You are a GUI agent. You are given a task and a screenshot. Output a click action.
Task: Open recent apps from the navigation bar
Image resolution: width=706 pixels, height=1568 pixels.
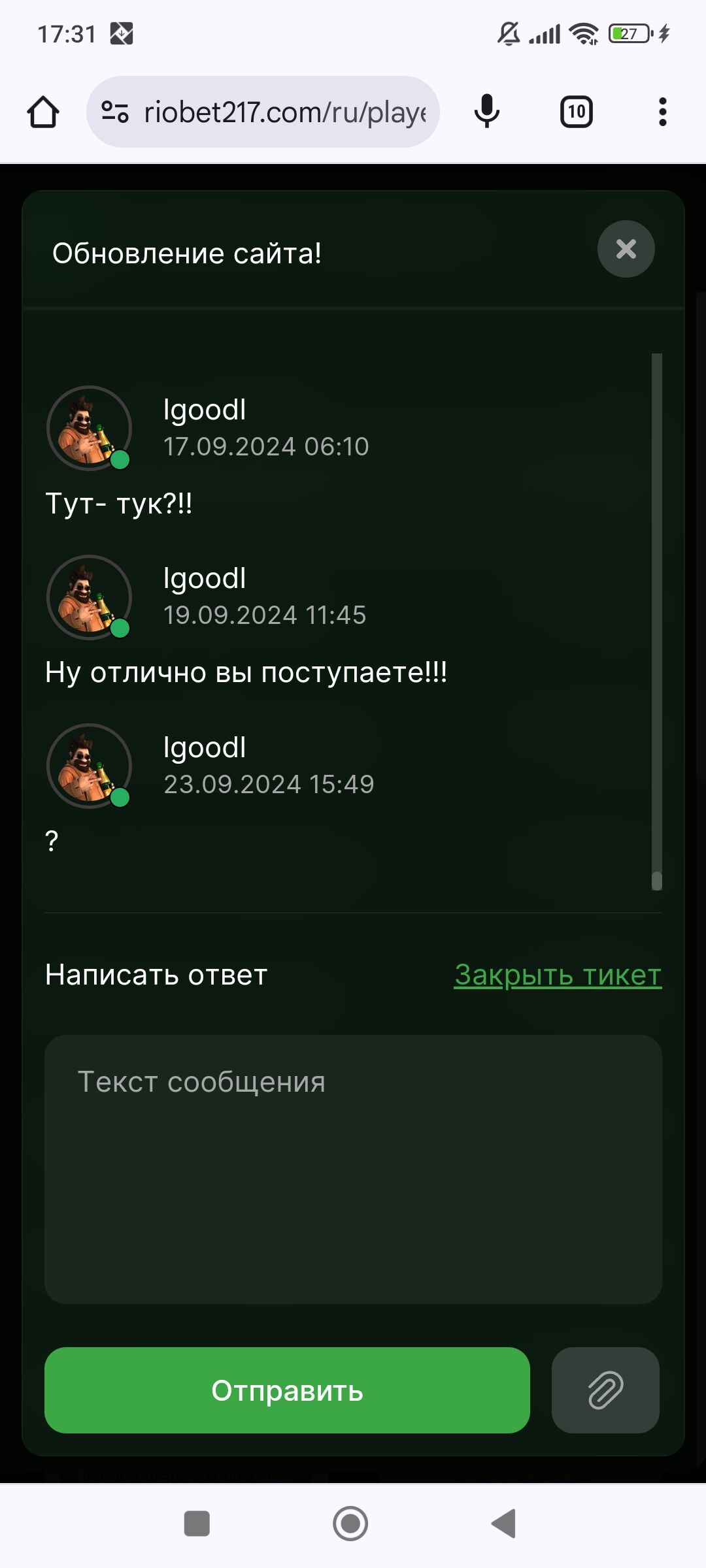tap(197, 1524)
